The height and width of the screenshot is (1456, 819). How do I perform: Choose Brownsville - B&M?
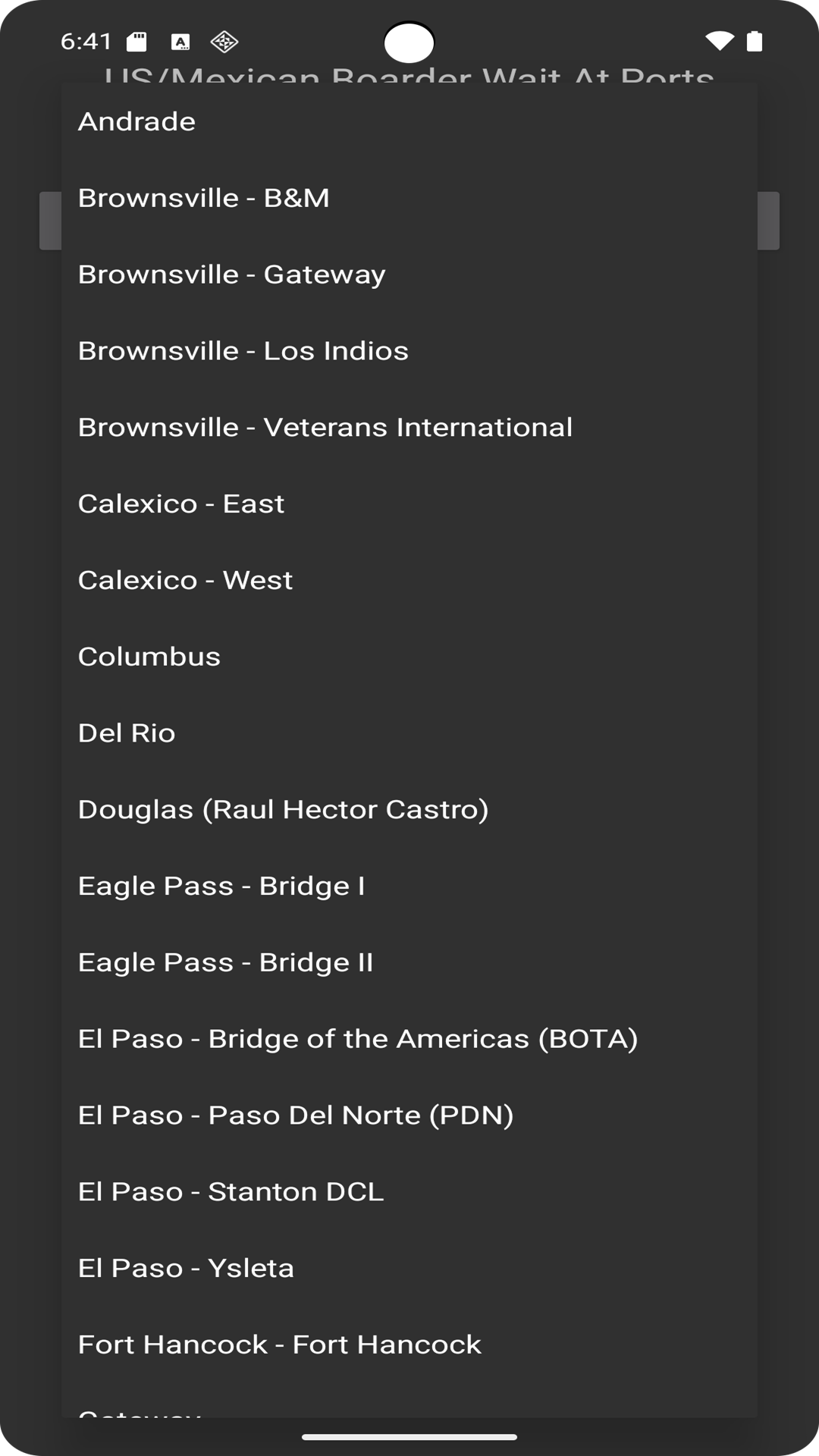click(x=409, y=198)
